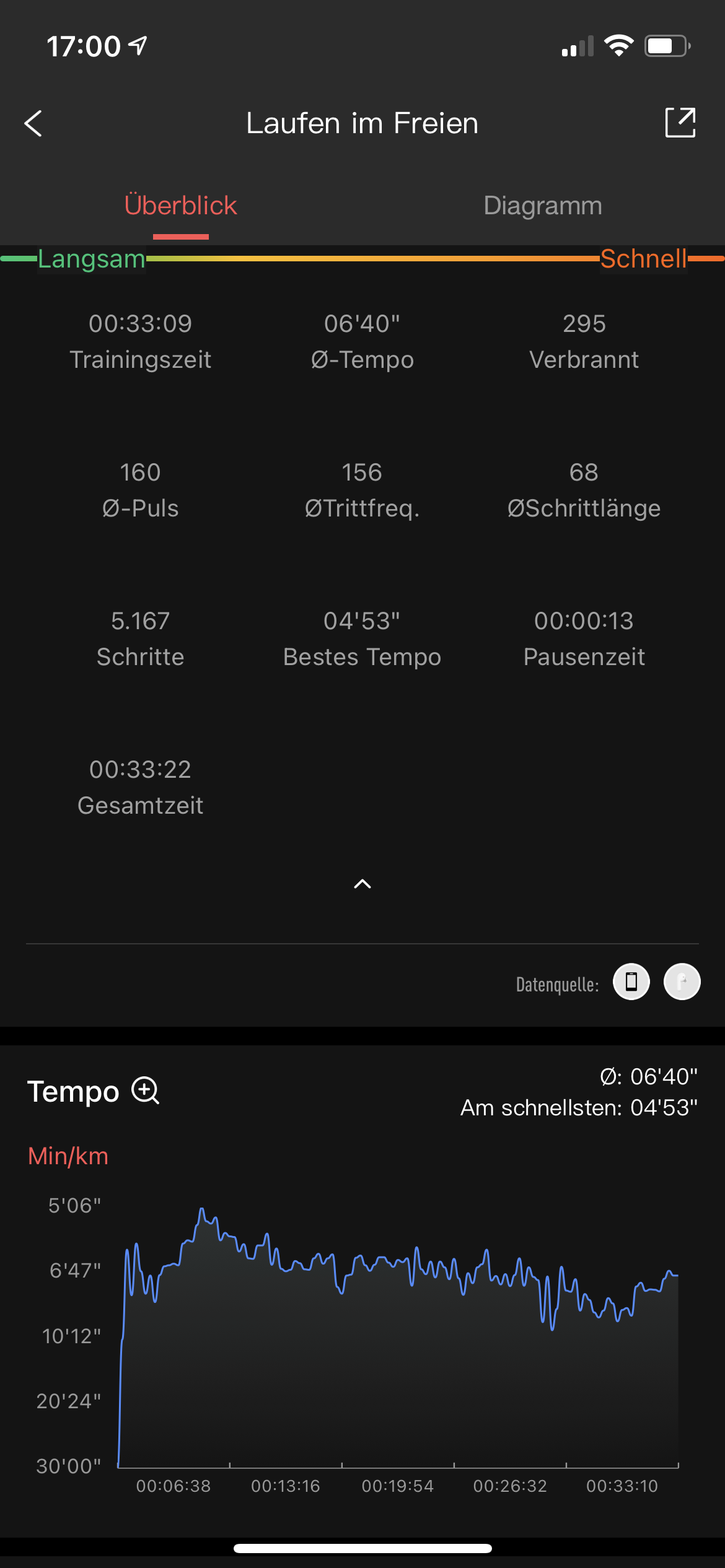725x1568 pixels.
Task: Select the Überblick tab
Action: point(180,206)
